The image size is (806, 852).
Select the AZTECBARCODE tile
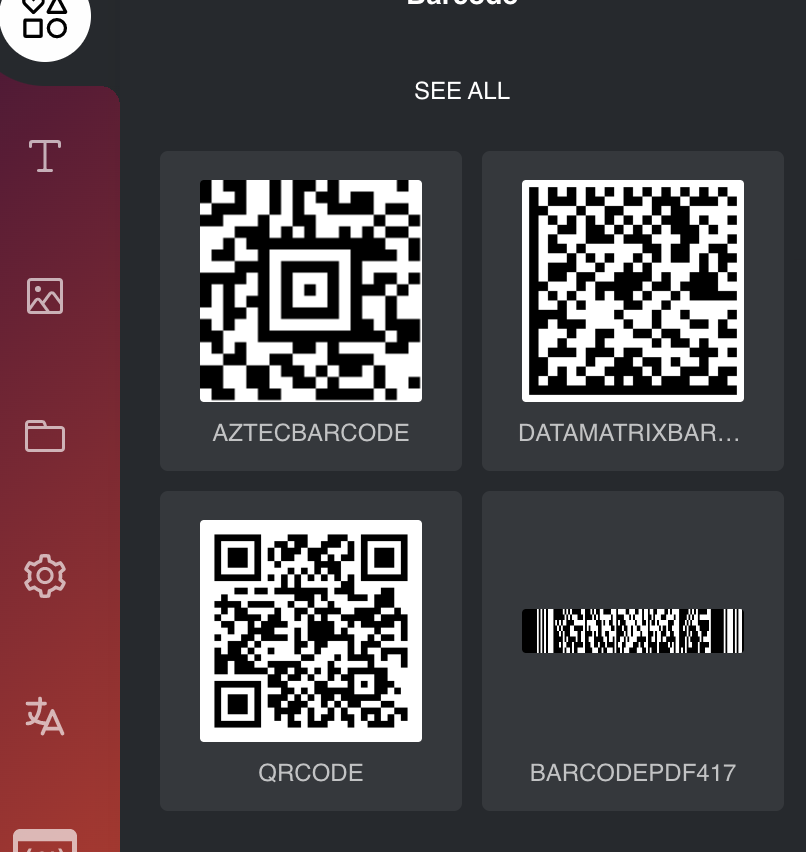(311, 310)
